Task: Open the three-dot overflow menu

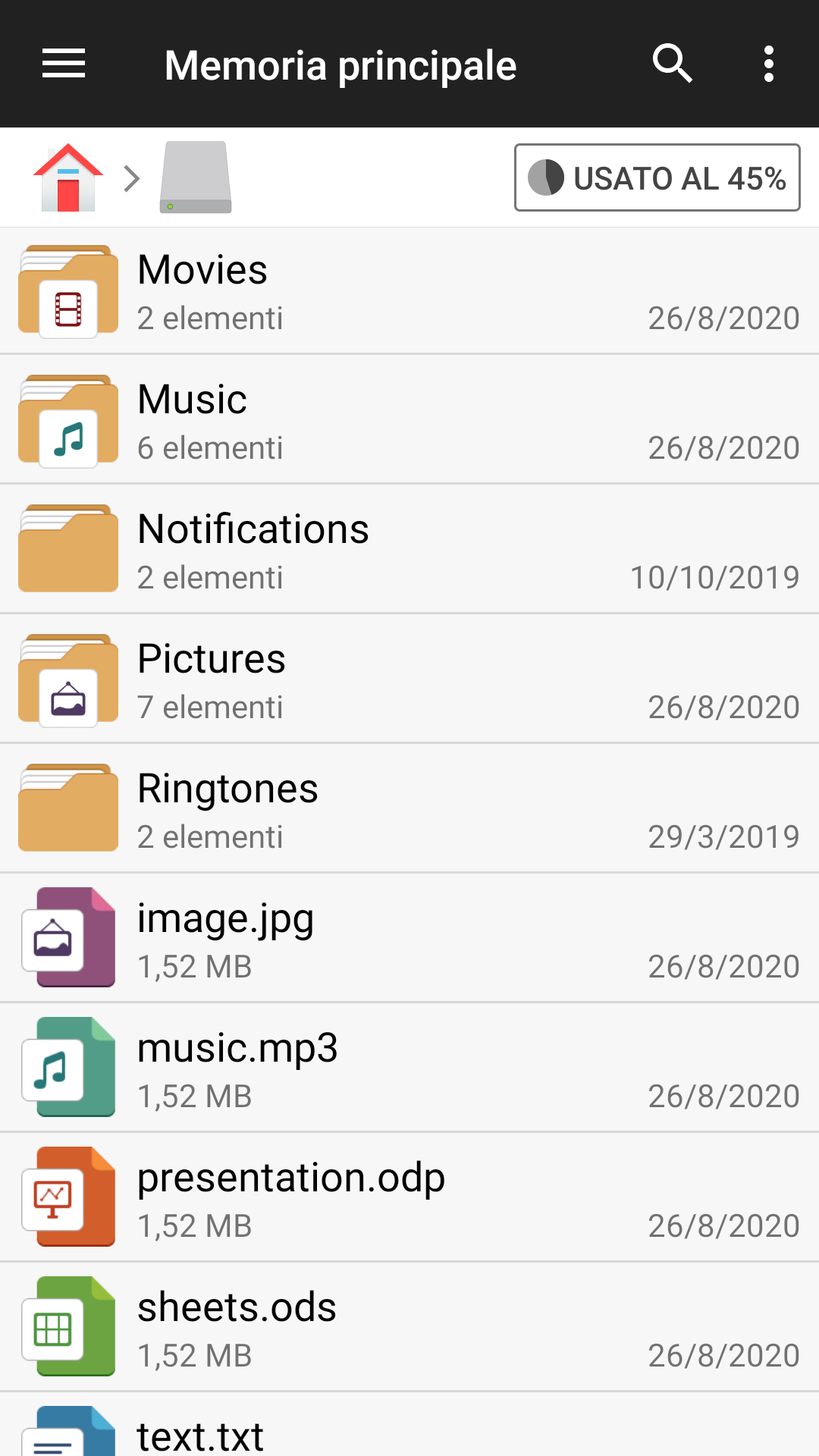Action: click(769, 64)
